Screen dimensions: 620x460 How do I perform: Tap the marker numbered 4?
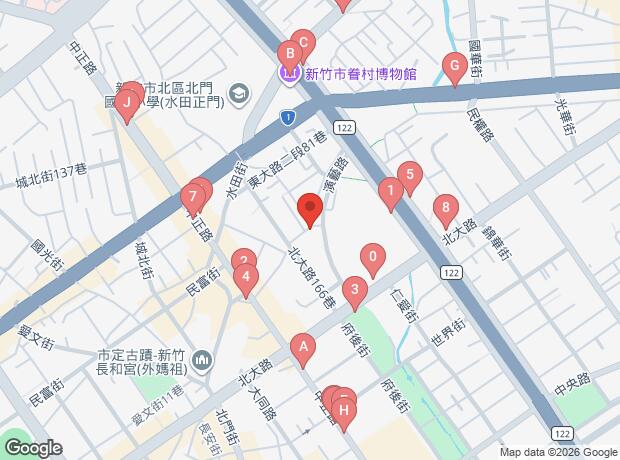tap(246, 276)
